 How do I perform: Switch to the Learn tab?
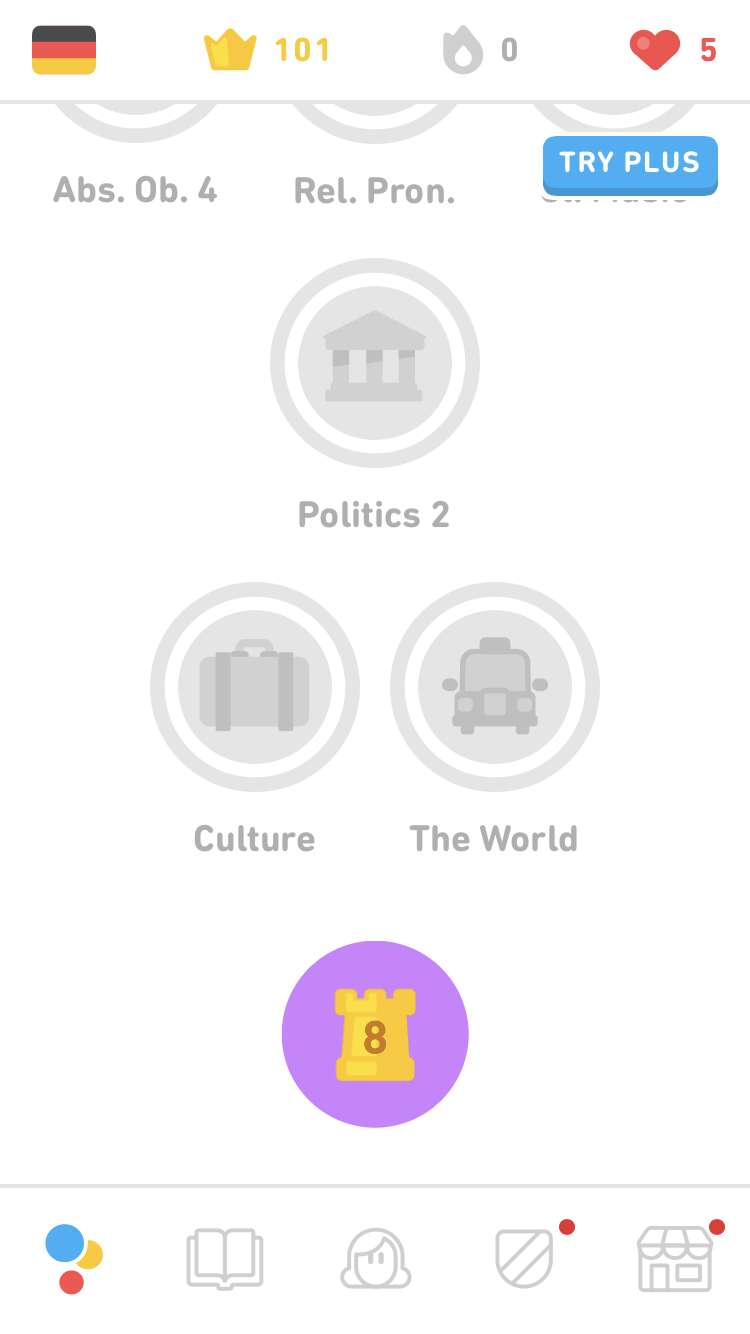click(x=74, y=1259)
